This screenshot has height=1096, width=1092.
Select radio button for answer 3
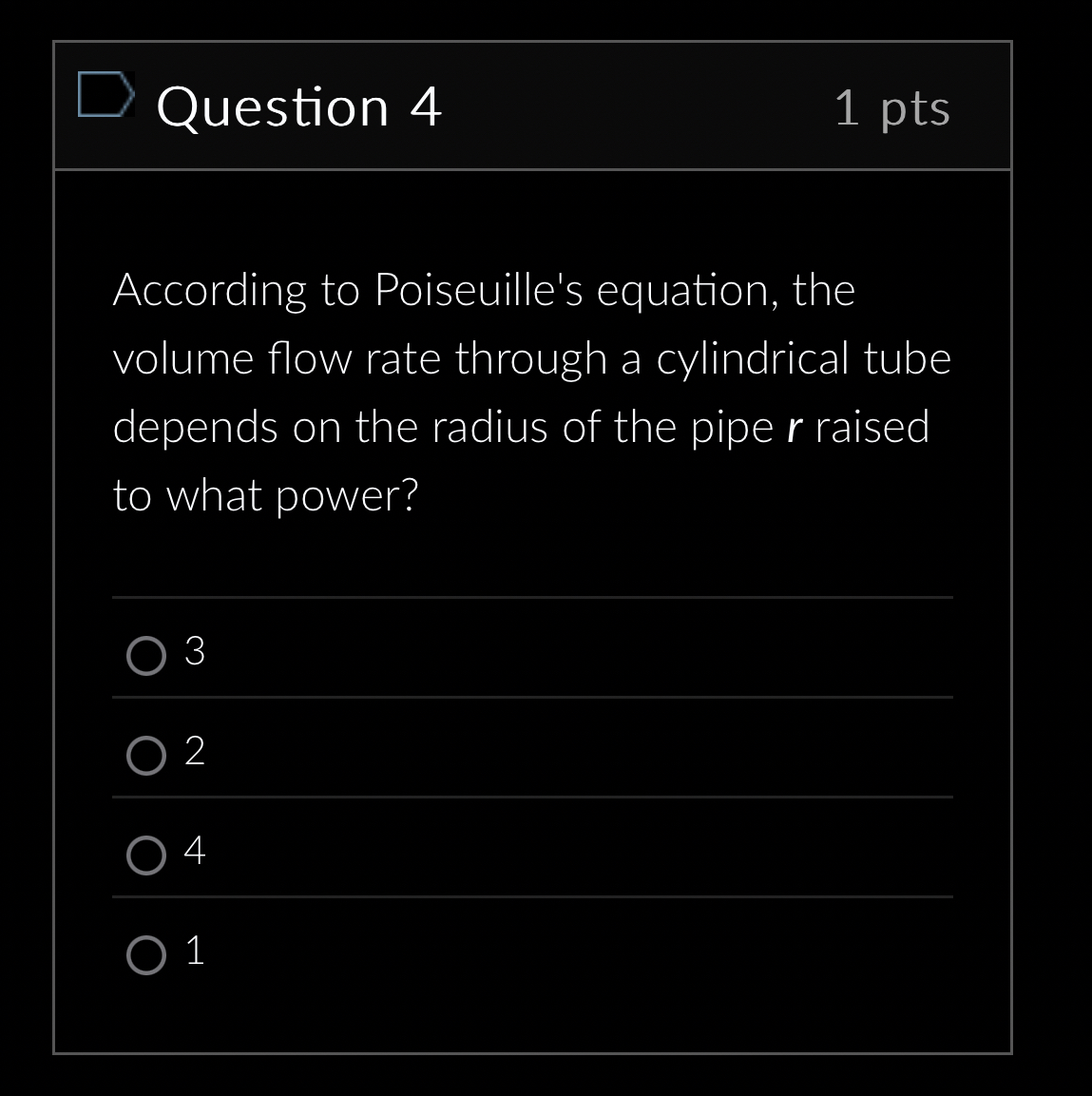click(x=146, y=656)
